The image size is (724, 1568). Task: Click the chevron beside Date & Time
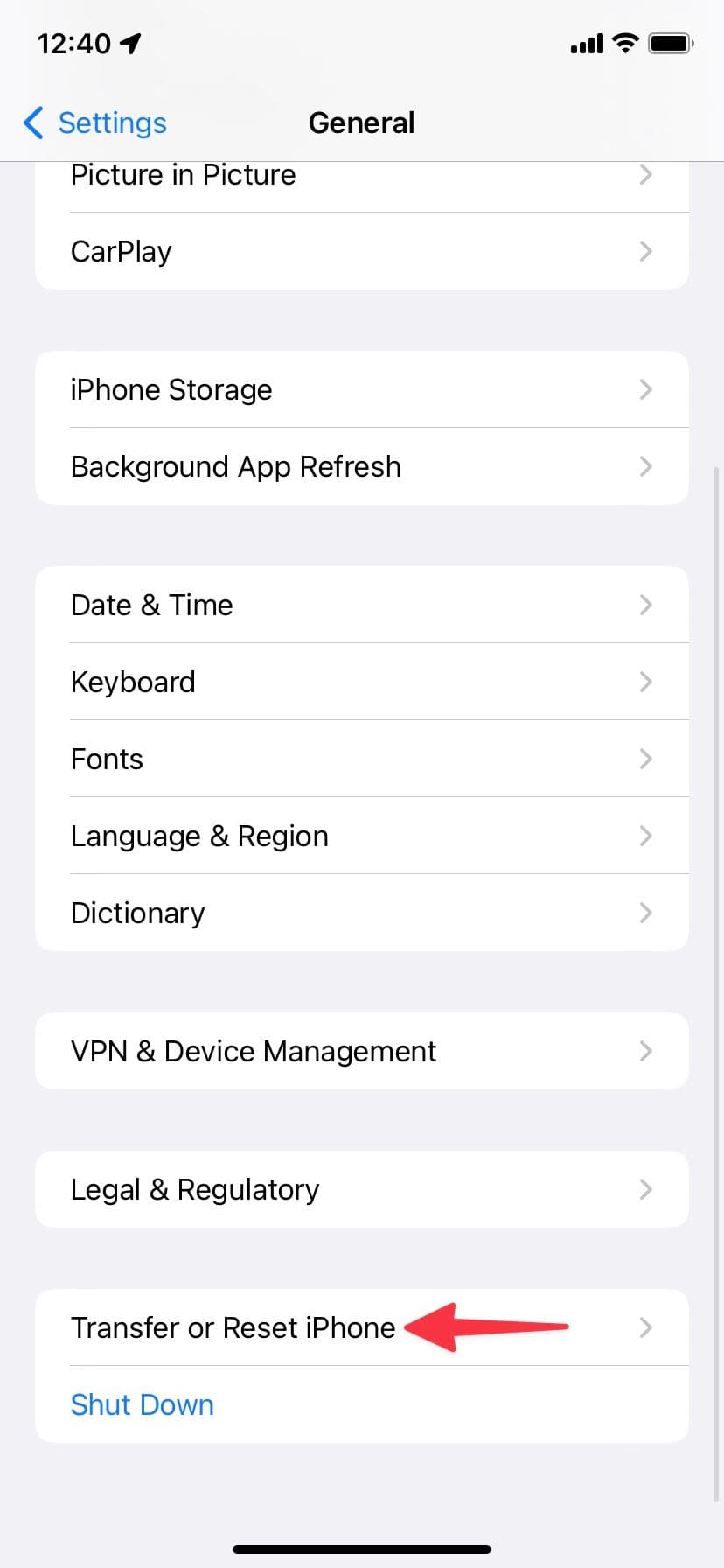645,605
